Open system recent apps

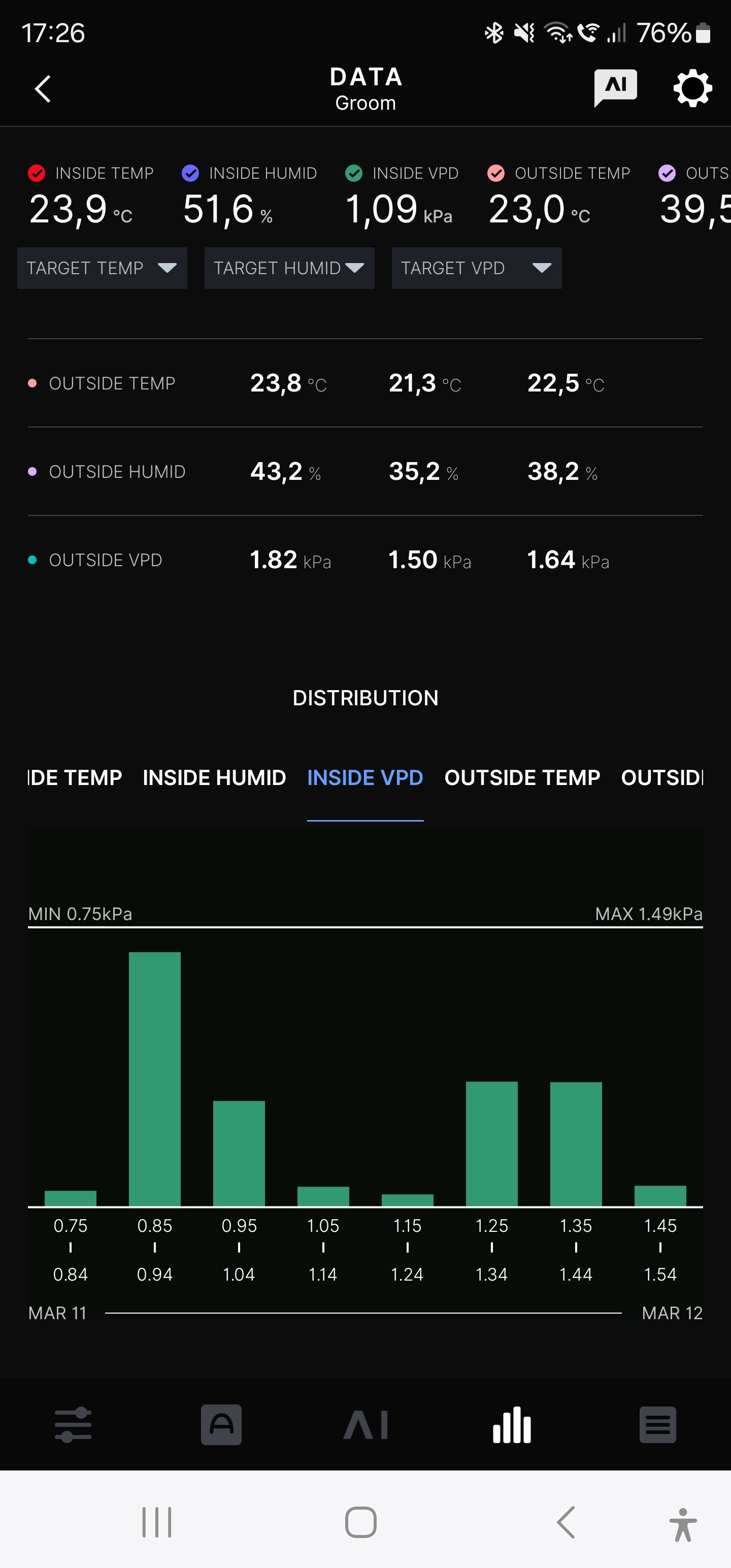pos(156,1522)
